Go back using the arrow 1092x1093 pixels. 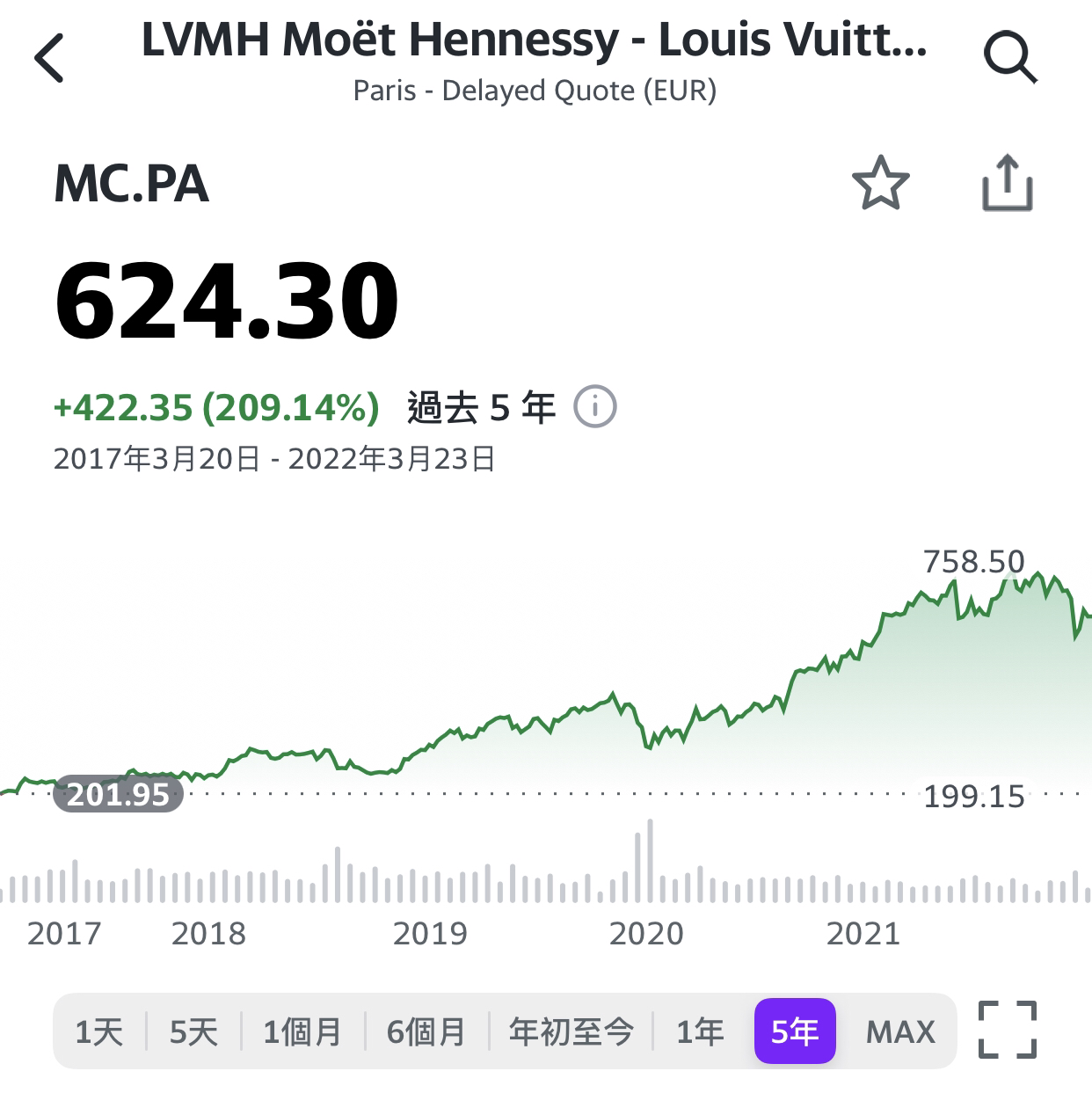(50, 58)
